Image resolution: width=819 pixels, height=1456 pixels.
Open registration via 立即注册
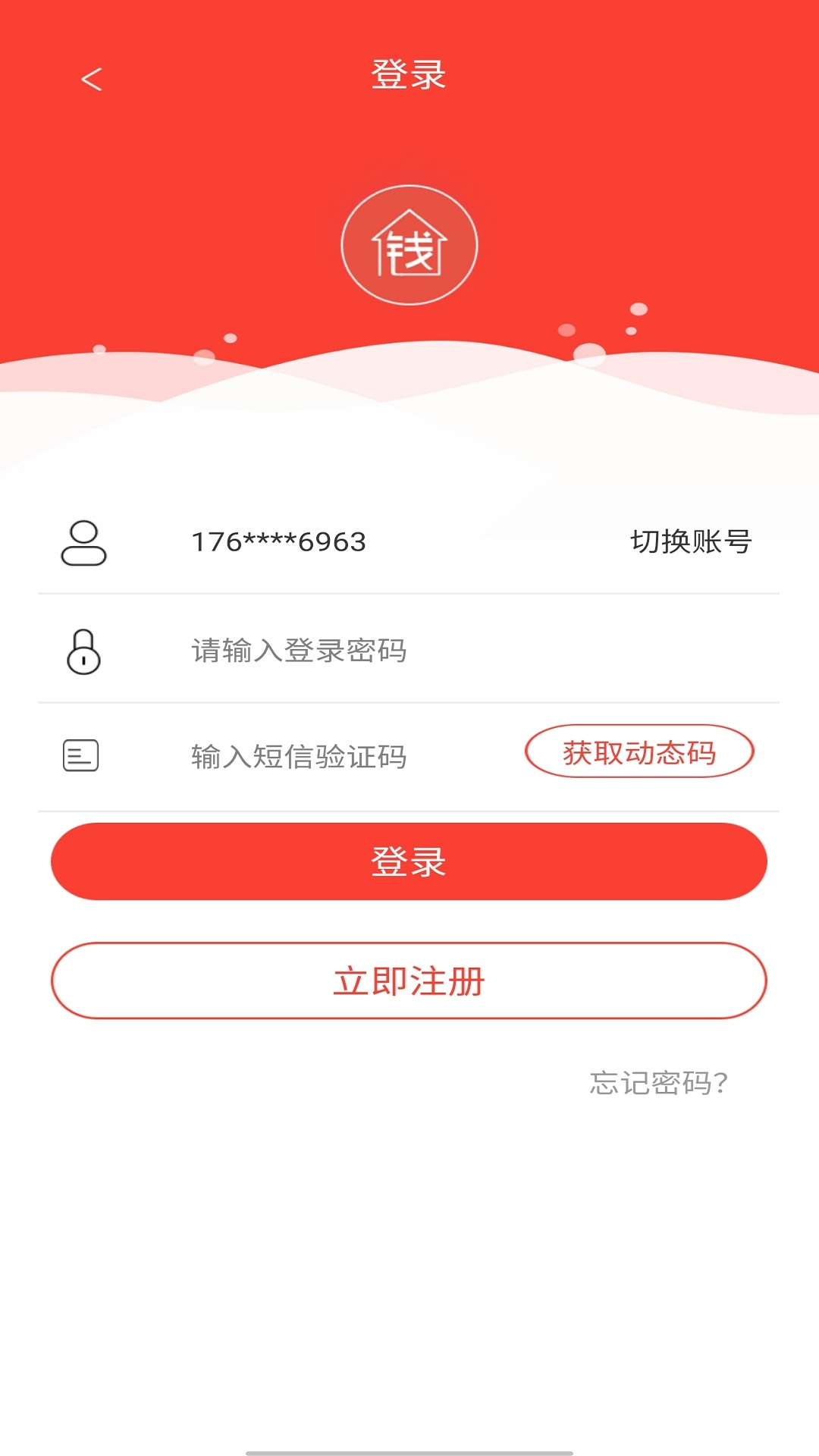409,981
